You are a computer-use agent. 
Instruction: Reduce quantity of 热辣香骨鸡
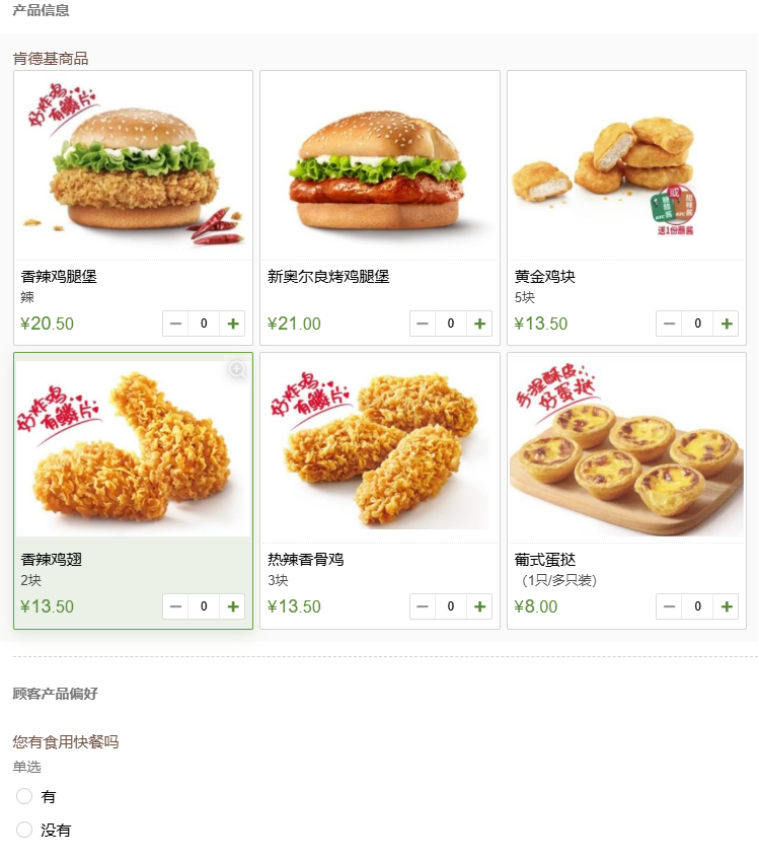423,606
